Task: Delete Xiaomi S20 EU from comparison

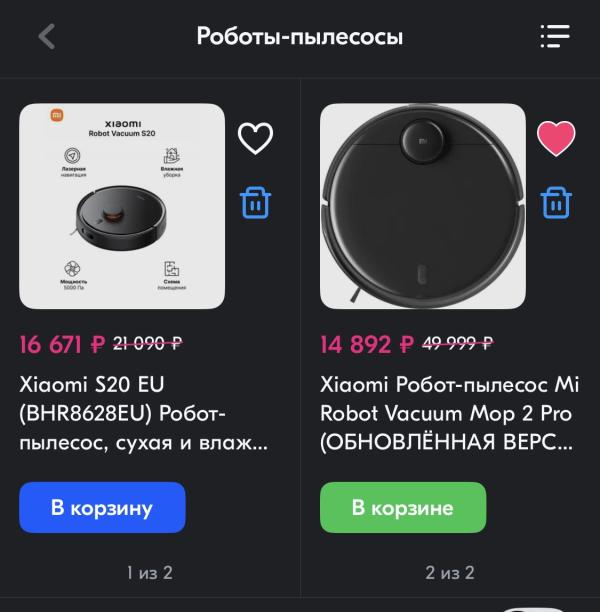Action: pyautogui.click(x=255, y=202)
